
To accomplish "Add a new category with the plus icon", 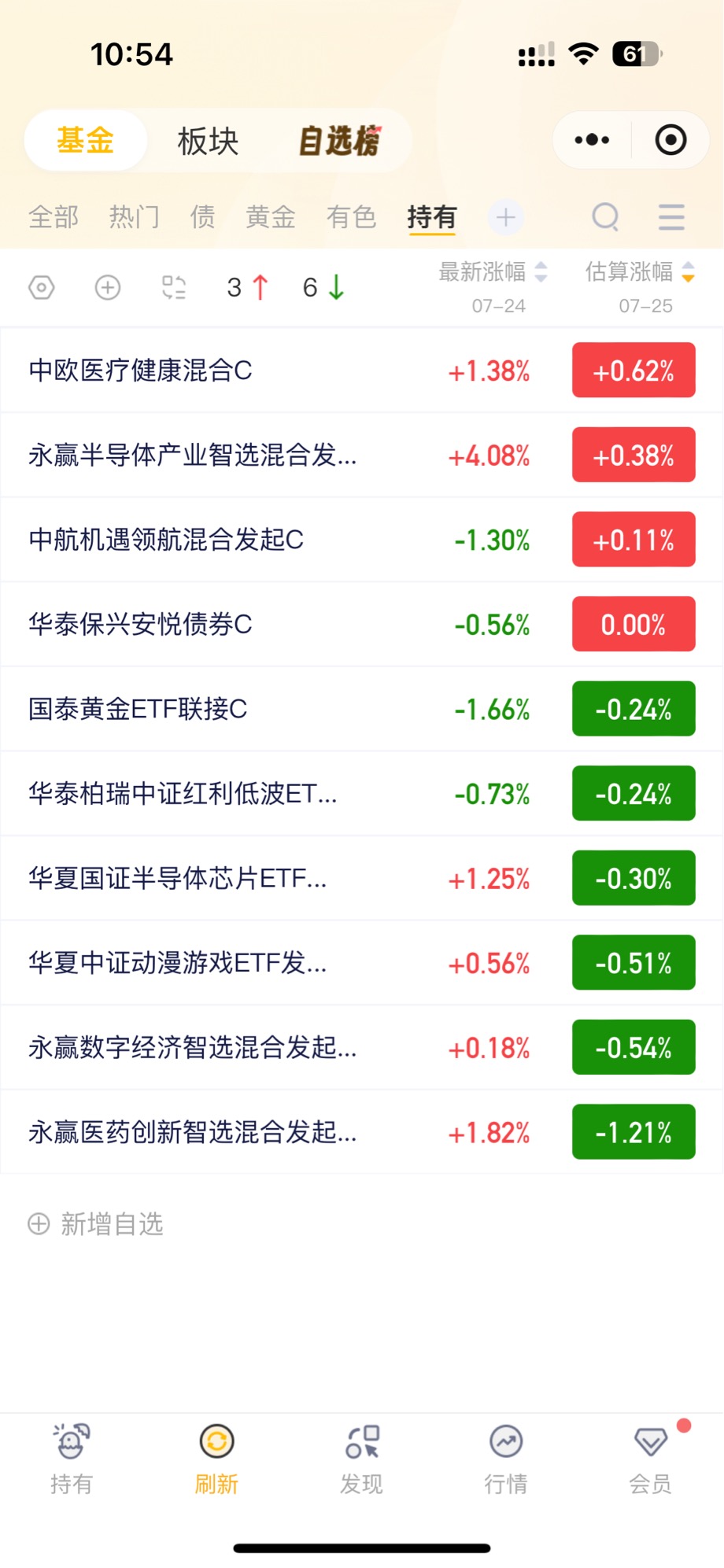I will point(506,217).
